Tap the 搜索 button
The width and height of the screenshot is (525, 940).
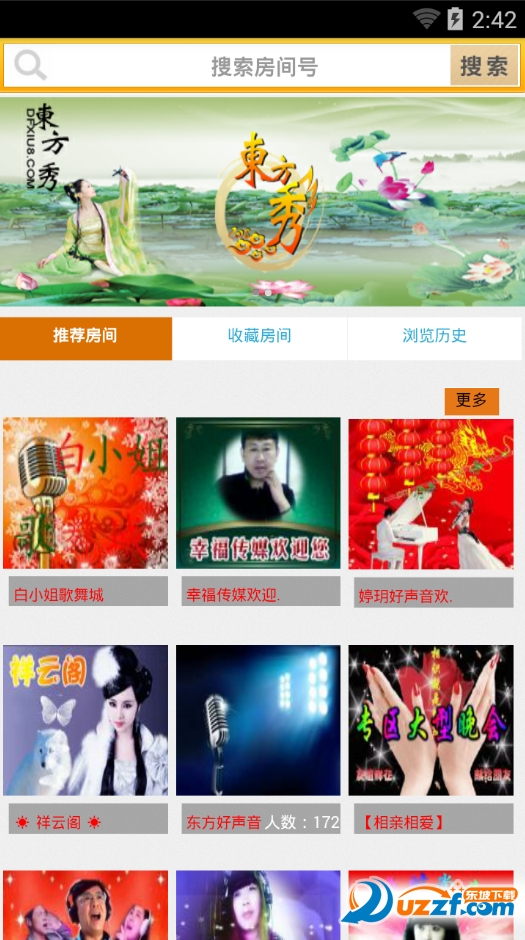(x=484, y=65)
